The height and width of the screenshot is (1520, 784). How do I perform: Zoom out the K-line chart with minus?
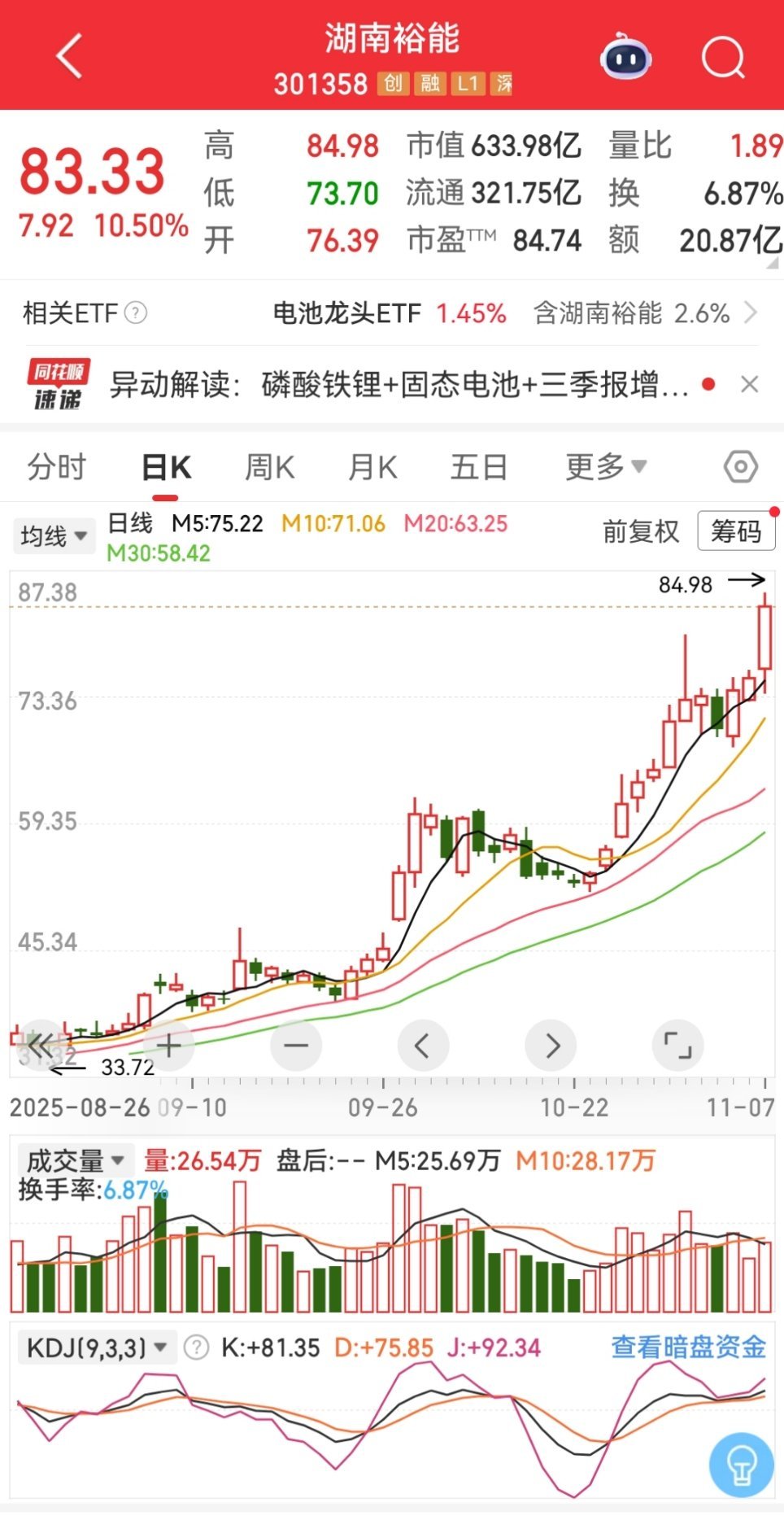pos(296,1046)
